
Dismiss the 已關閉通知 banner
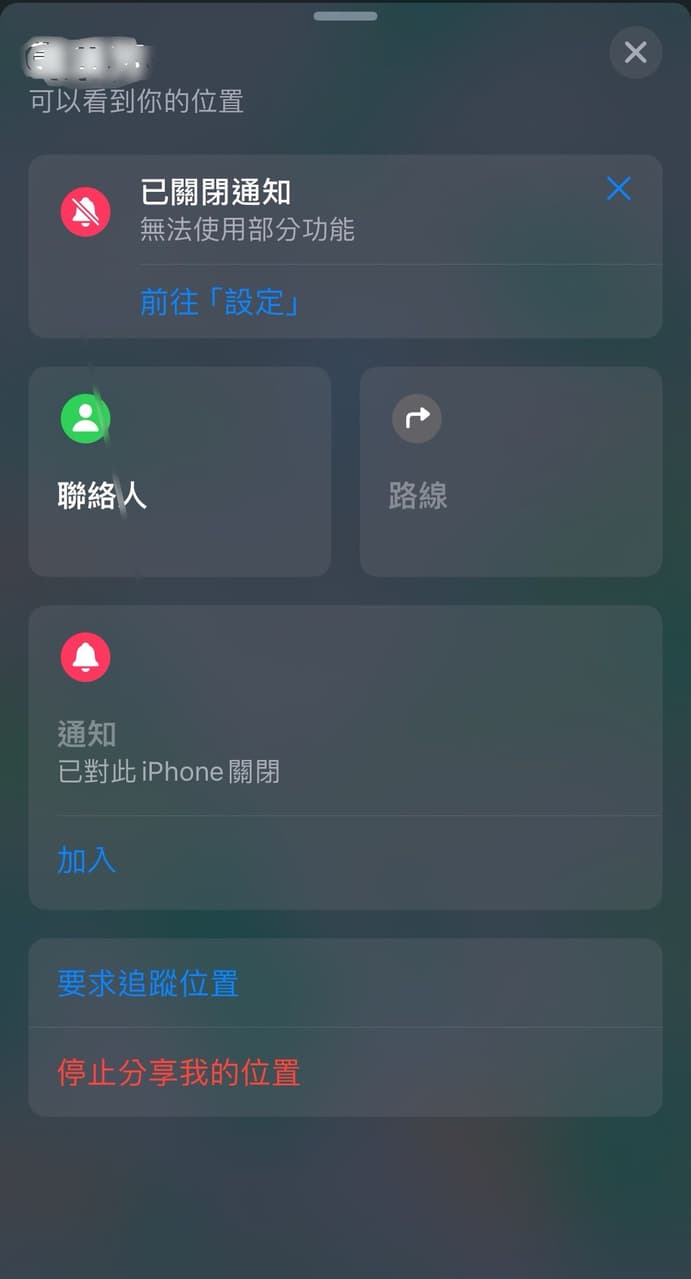619,188
